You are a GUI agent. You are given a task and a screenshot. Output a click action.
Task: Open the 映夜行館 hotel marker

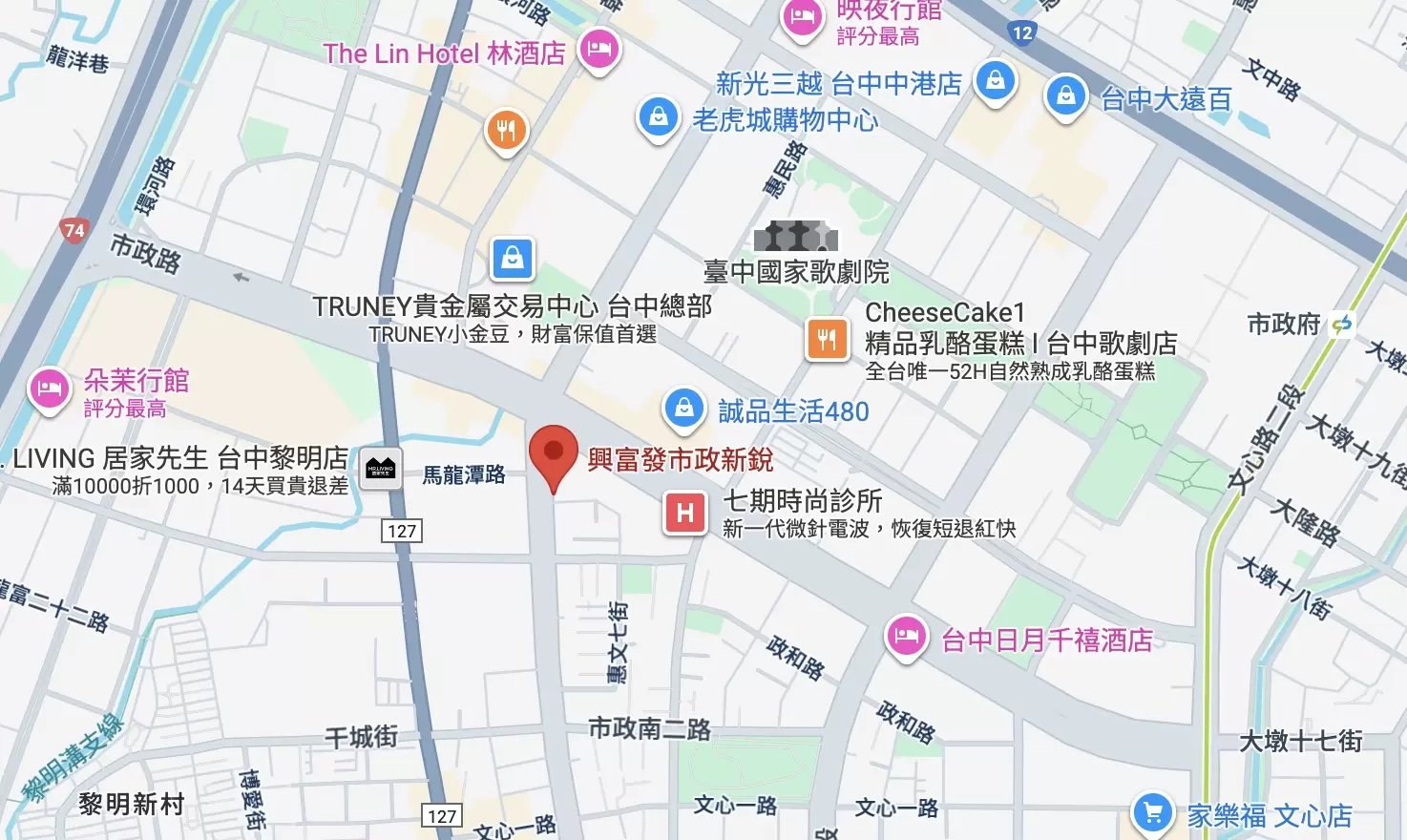click(x=802, y=17)
